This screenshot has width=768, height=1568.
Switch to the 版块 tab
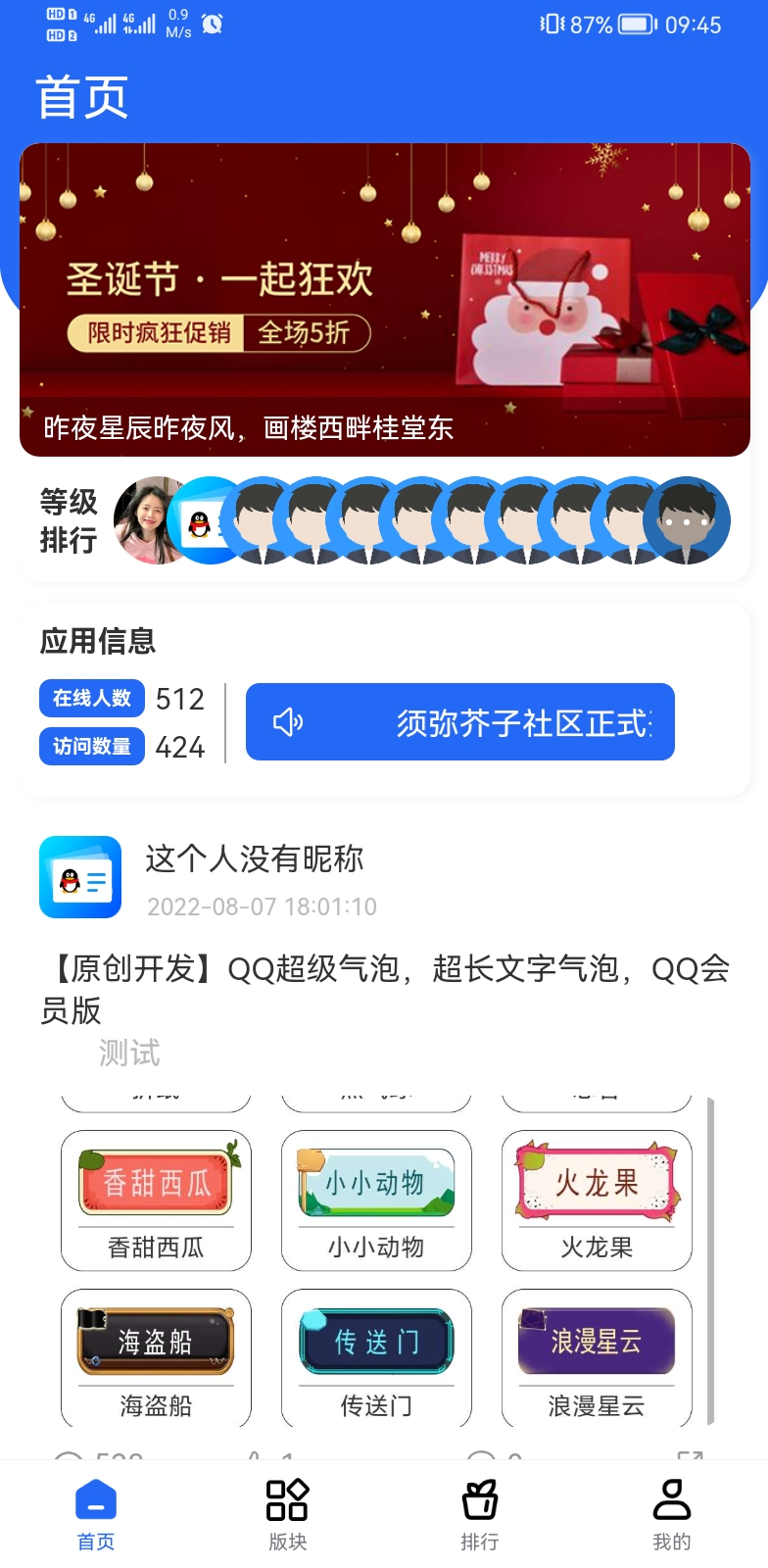coord(287,1514)
